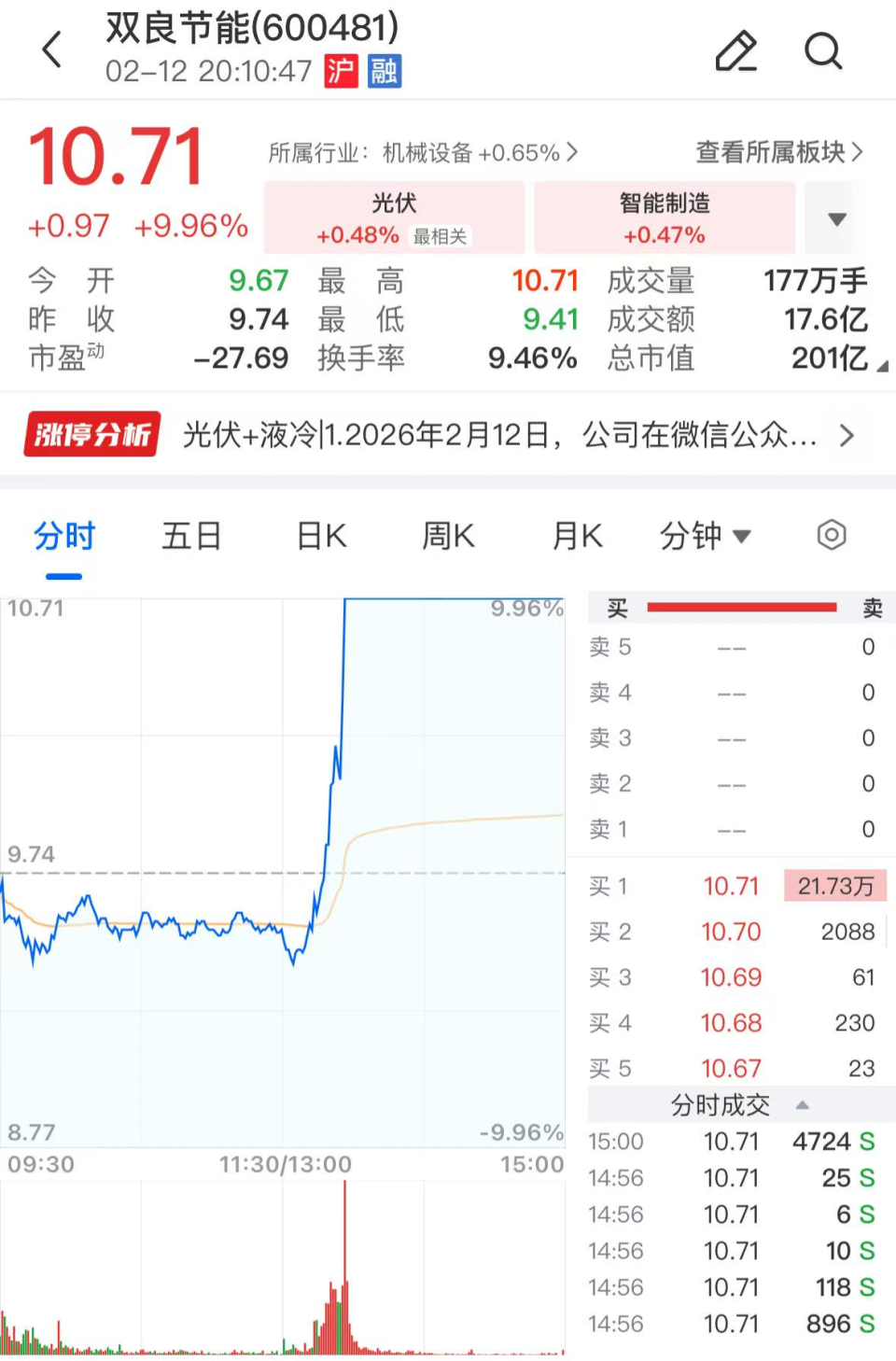Click the edit/pen annotation icon
The height and width of the screenshot is (1361, 896).
click(x=736, y=52)
